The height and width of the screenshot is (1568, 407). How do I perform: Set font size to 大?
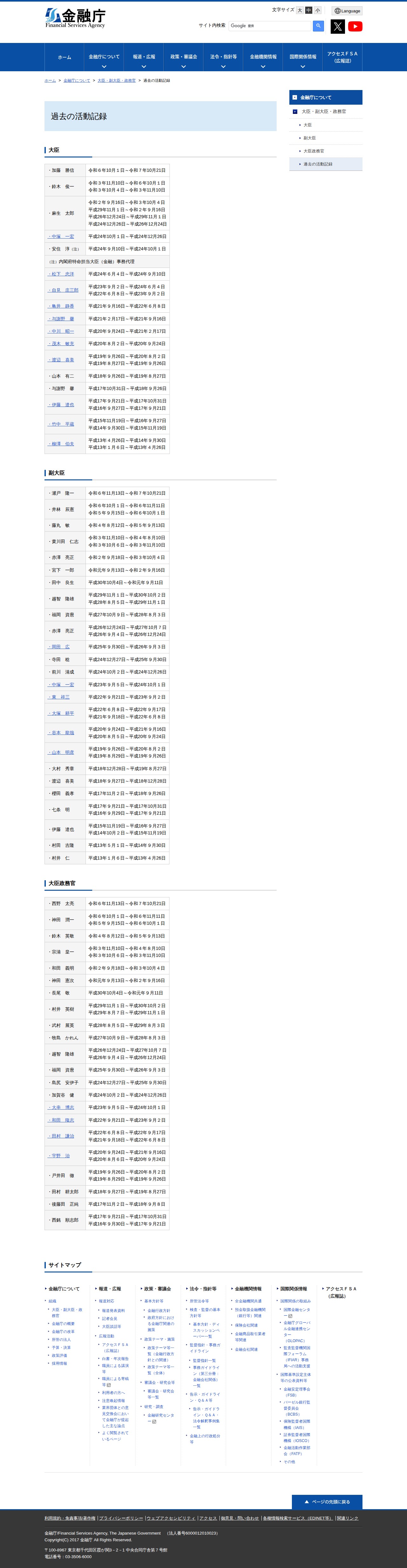click(x=299, y=10)
